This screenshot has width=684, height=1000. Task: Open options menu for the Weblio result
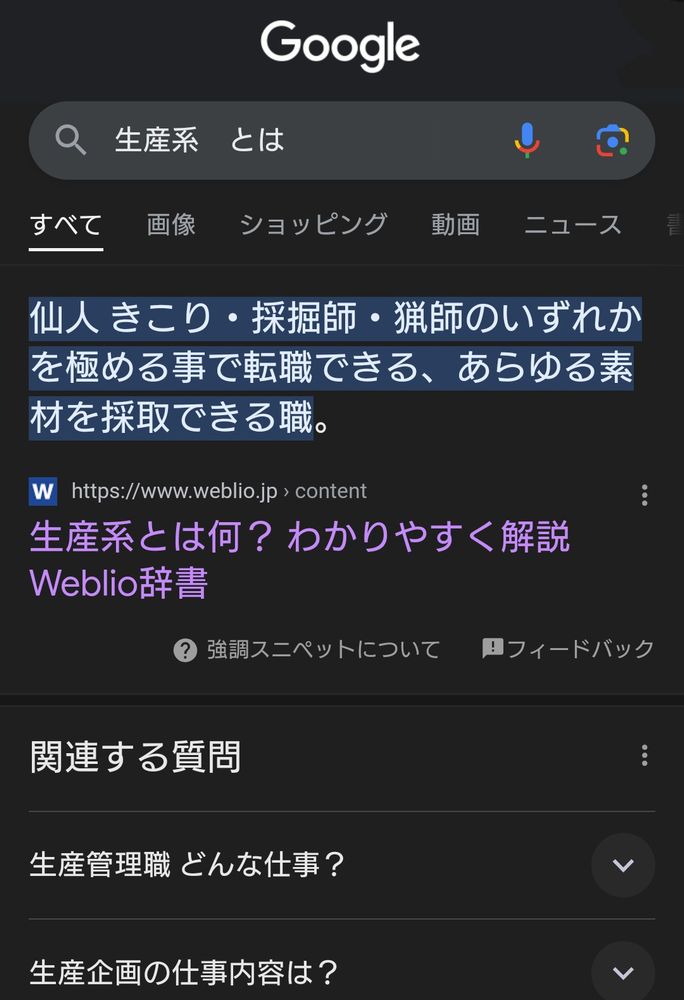point(644,495)
